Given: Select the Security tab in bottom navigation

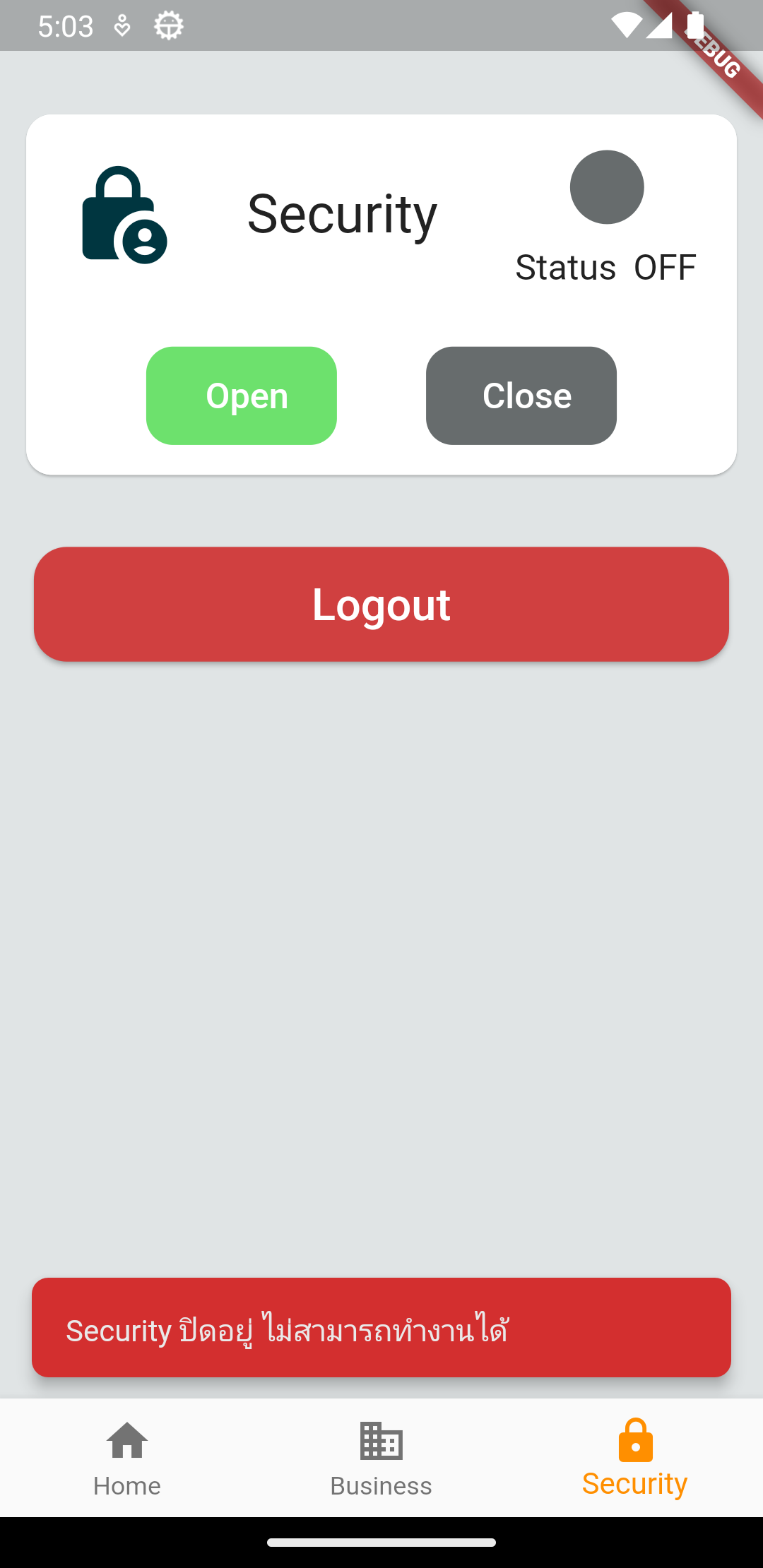Looking at the screenshot, I should 635,1459.
